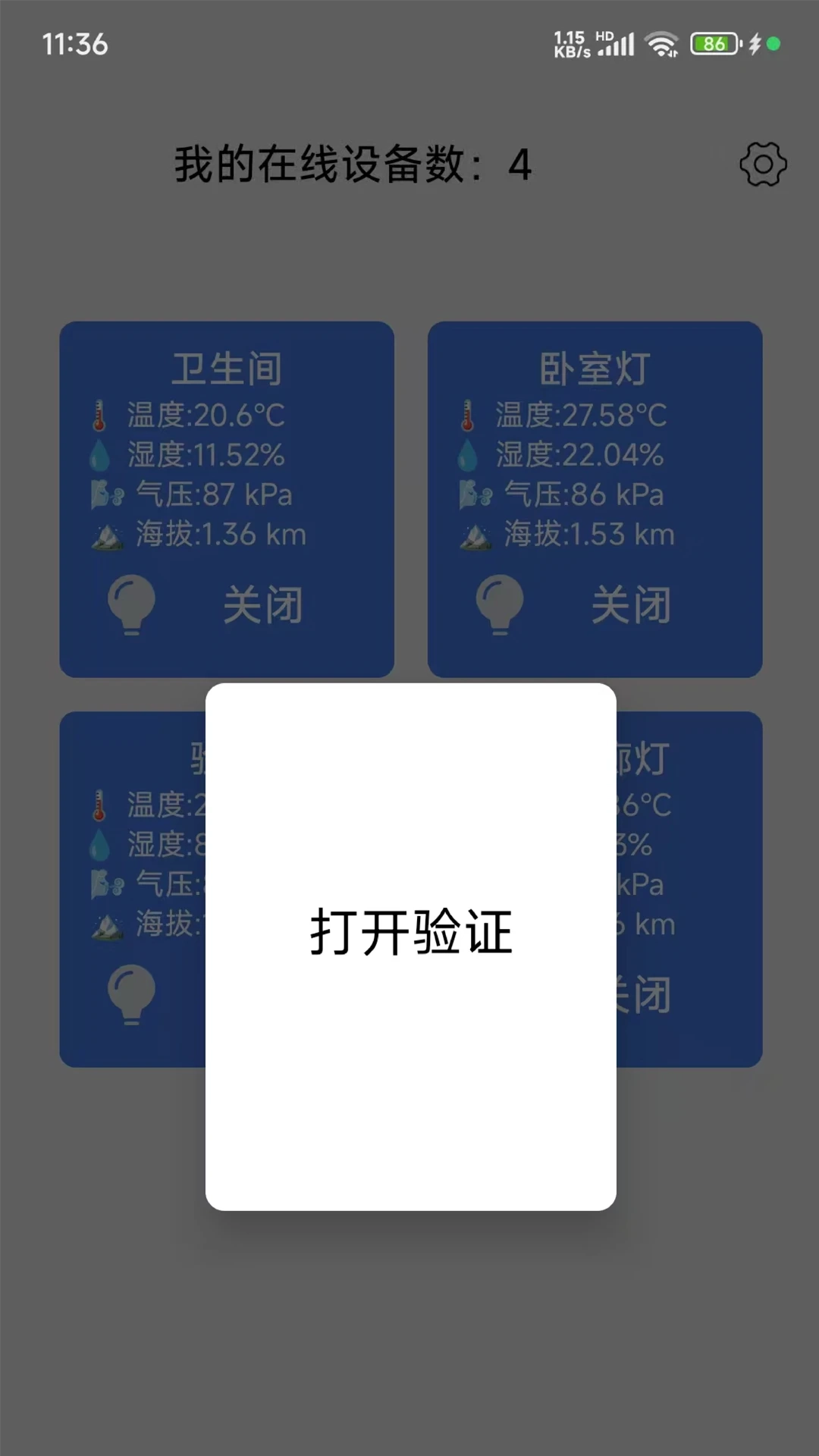Screen dimensions: 819x1456
Task: Open the settings gear icon
Action: 763,164
